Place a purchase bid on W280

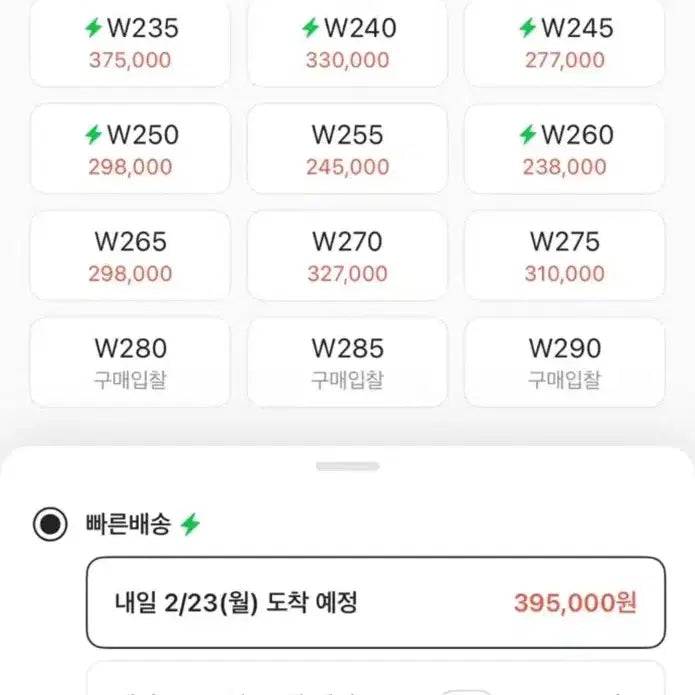130,362
